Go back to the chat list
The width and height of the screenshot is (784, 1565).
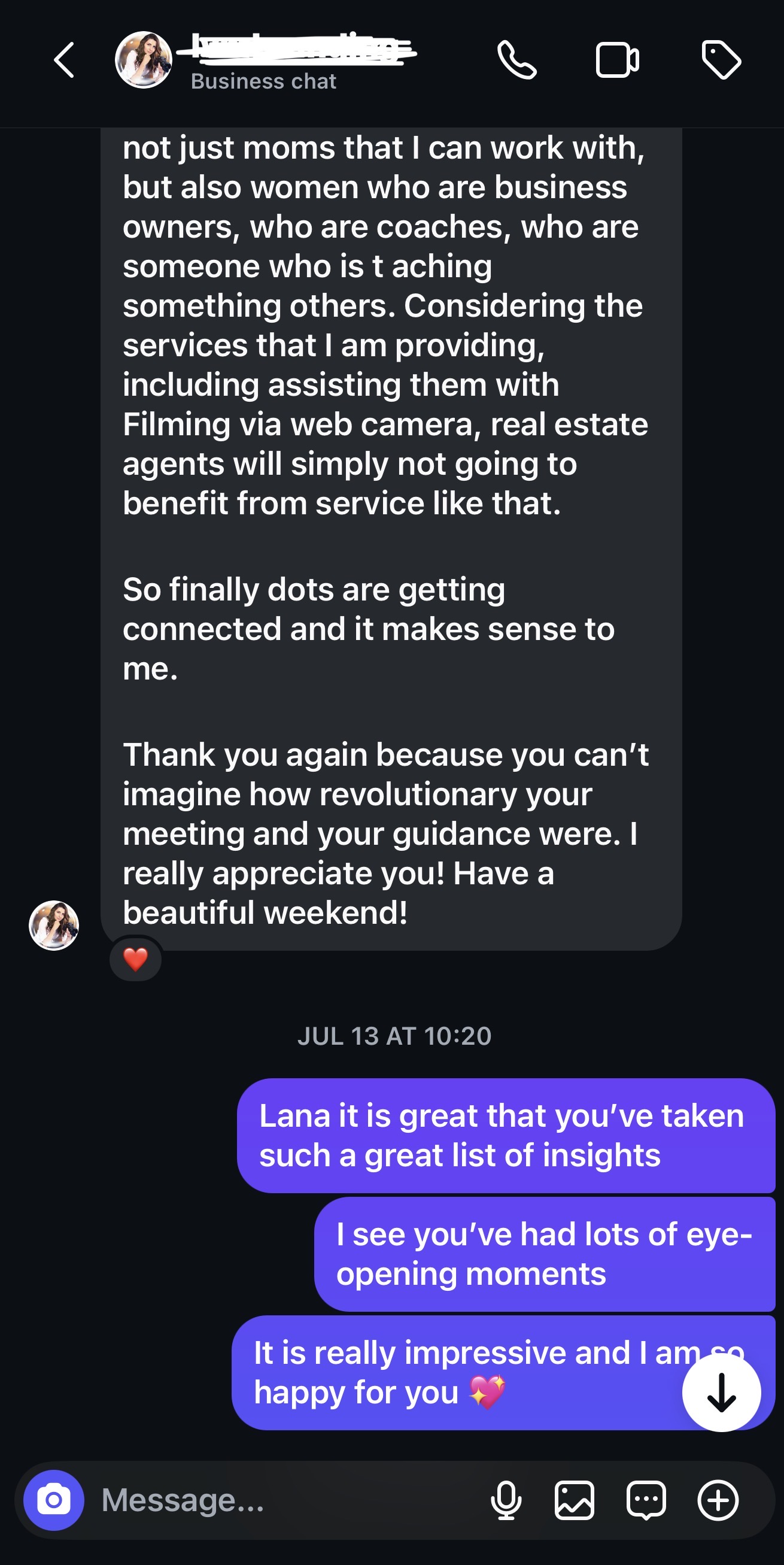pyautogui.click(x=64, y=60)
